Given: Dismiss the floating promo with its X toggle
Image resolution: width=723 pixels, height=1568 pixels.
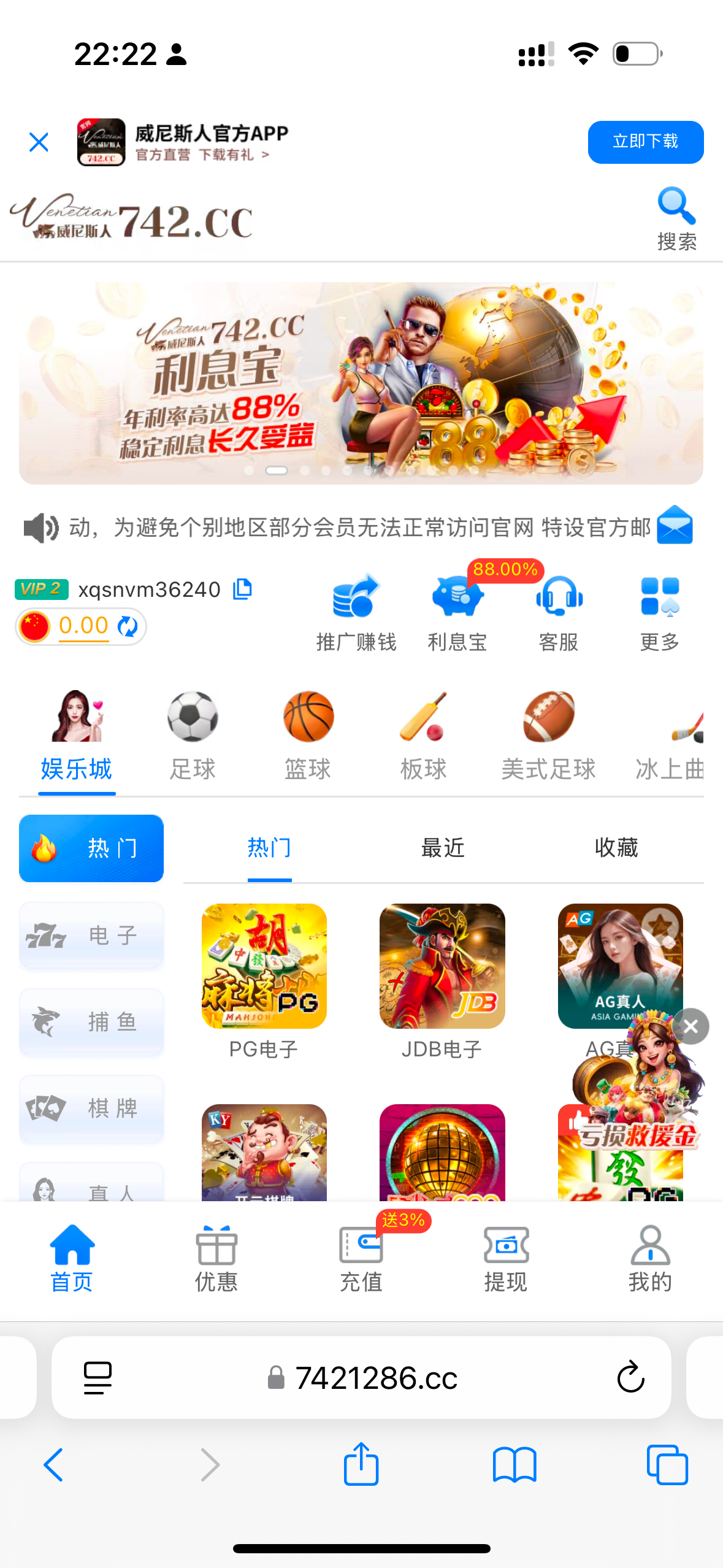Looking at the screenshot, I should (690, 1026).
